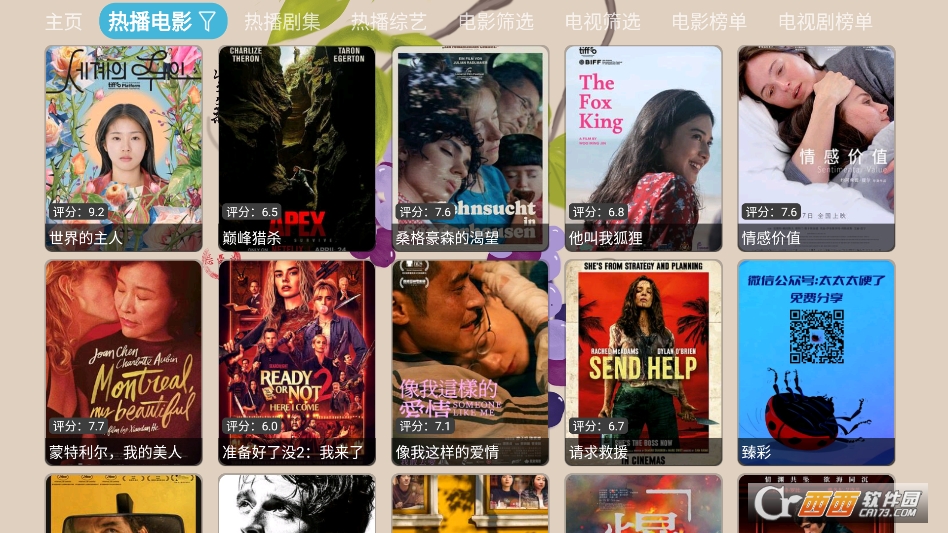Open the 热播综艺 tab
The image size is (948, 533).
point(388,21)
